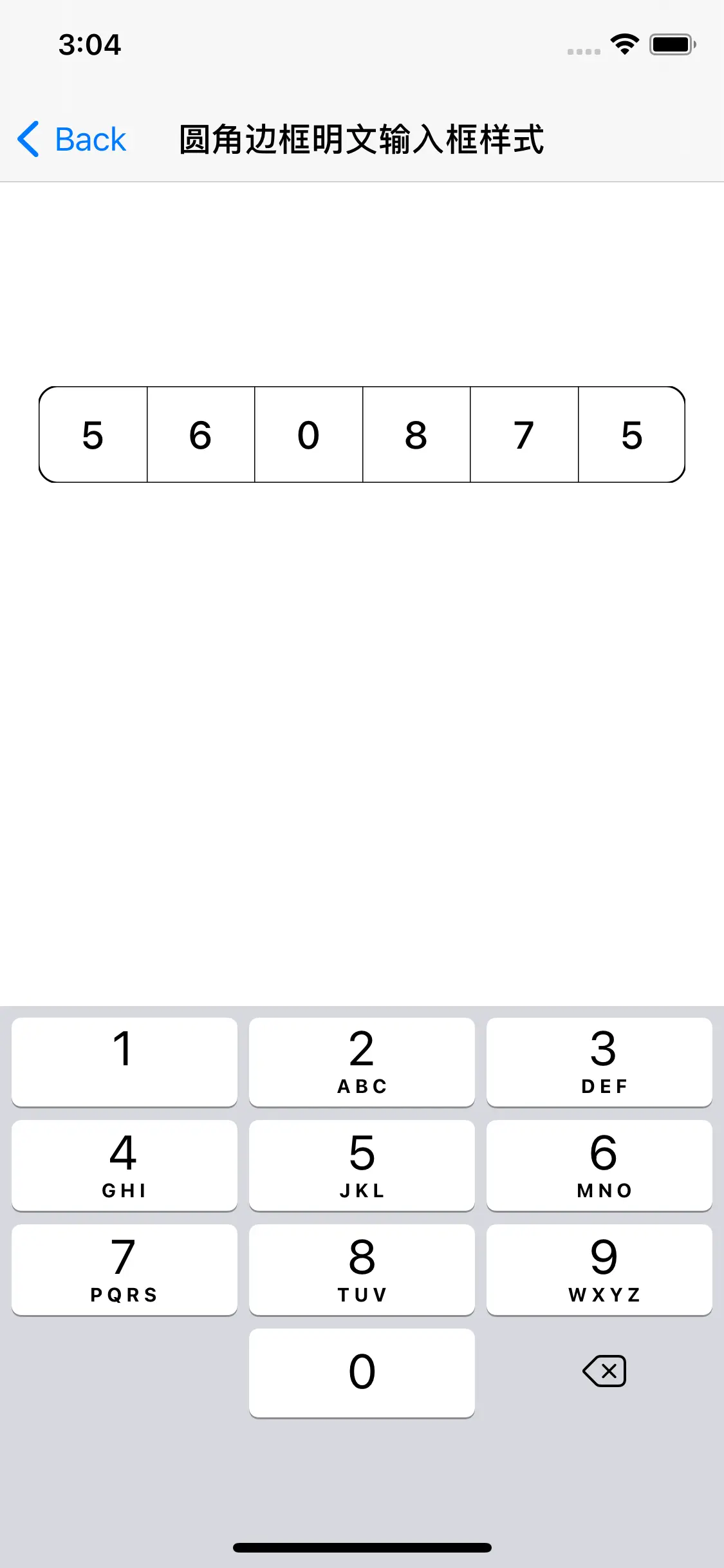Type 7 with the PQRS key
The image size is (724, 1568).
tap(124, 1270)
